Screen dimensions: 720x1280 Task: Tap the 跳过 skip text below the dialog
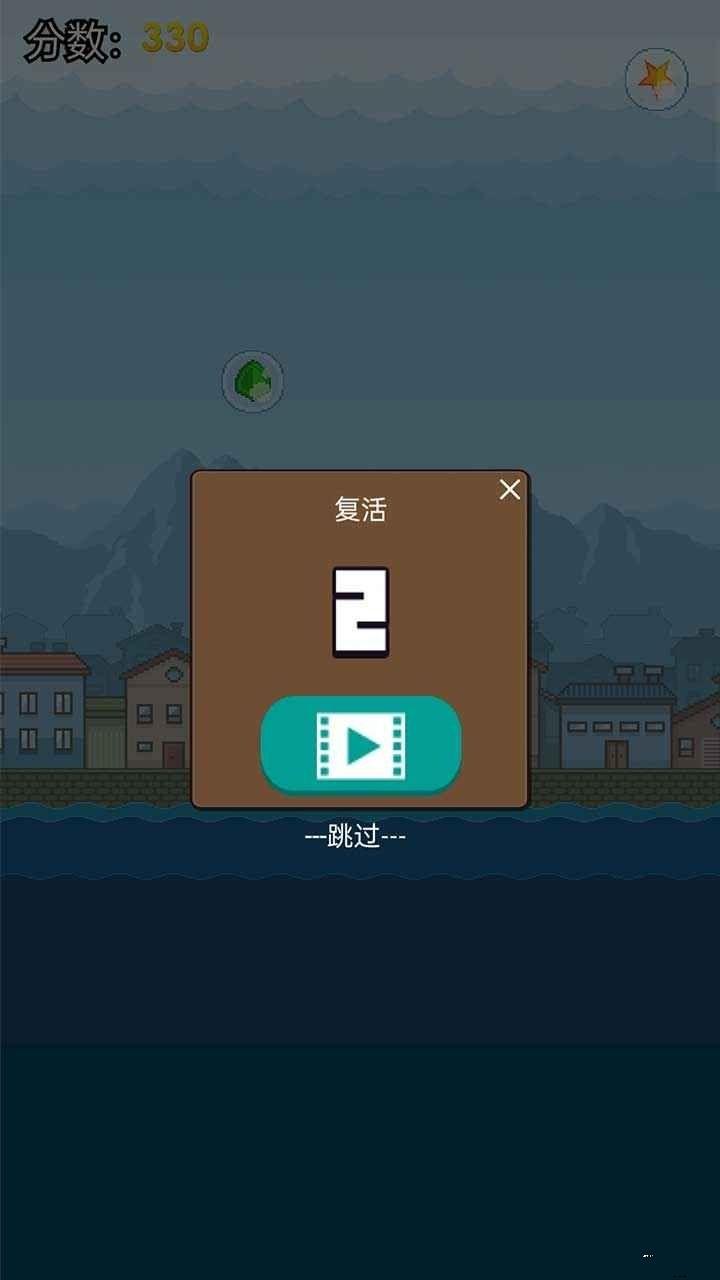coord(357,838)
